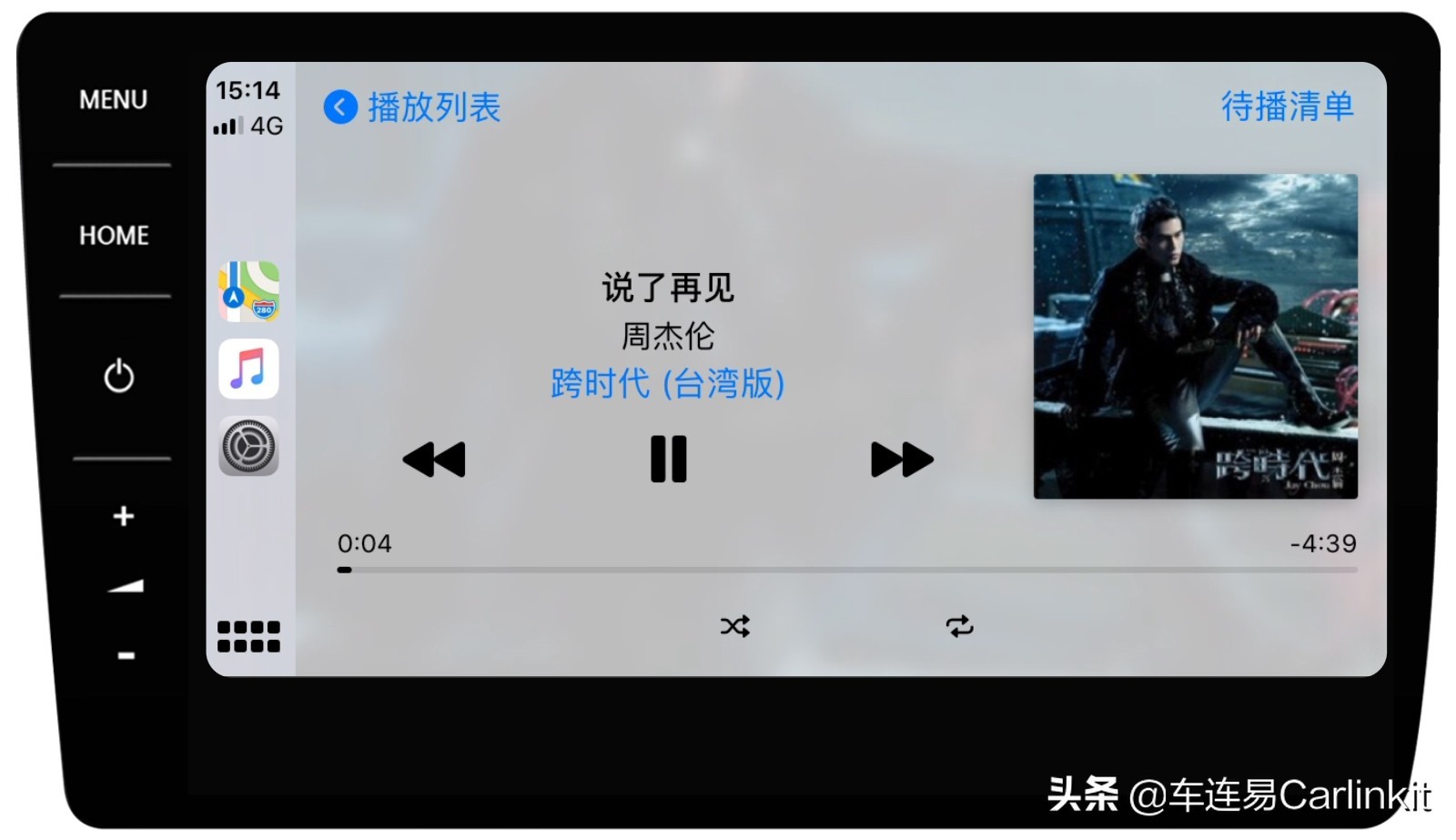Go back to 播放列表
Screen dimensions: 1456x840
412,107
